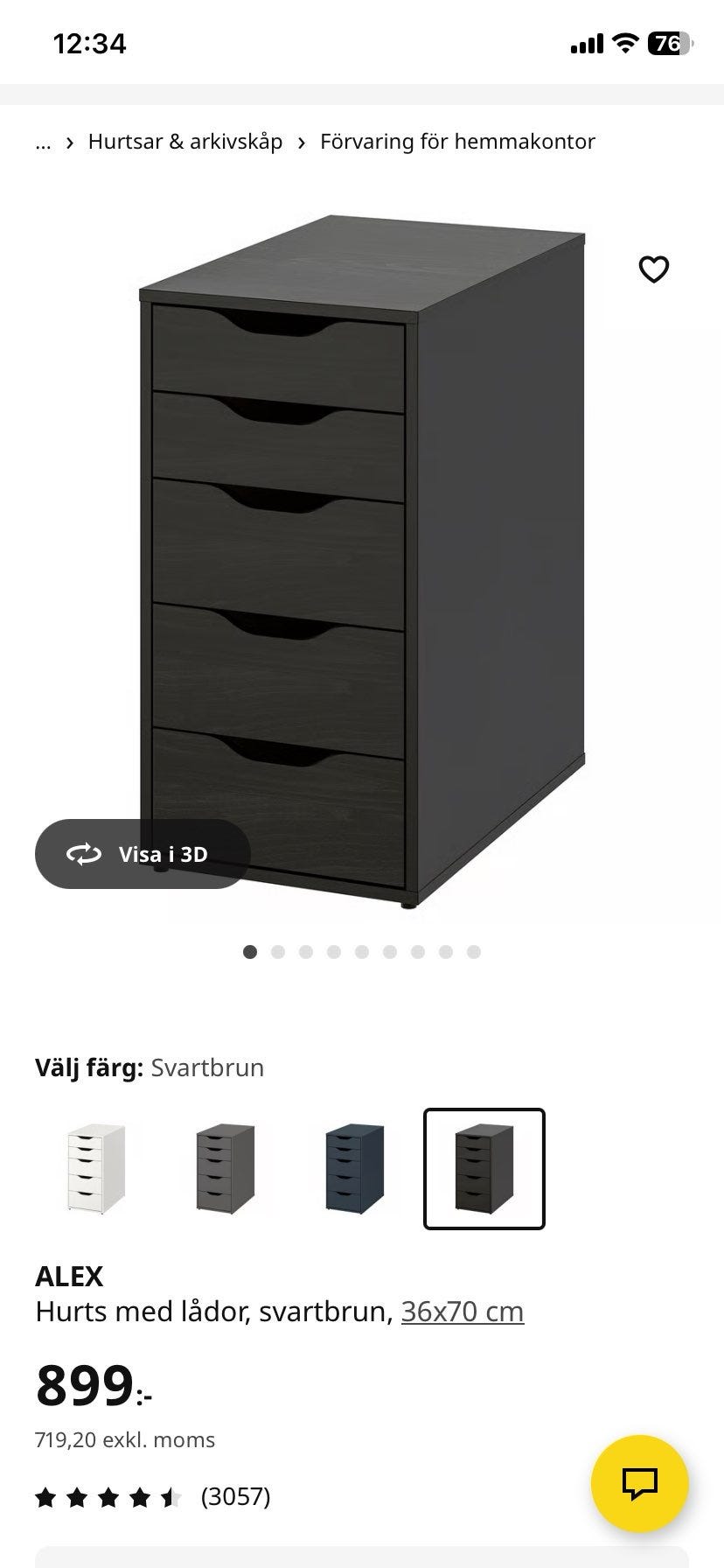The image size is (724, 1568).
Task: Select the svartbrun color variant
Action: pyautogui.click(x=484, y=1169)
